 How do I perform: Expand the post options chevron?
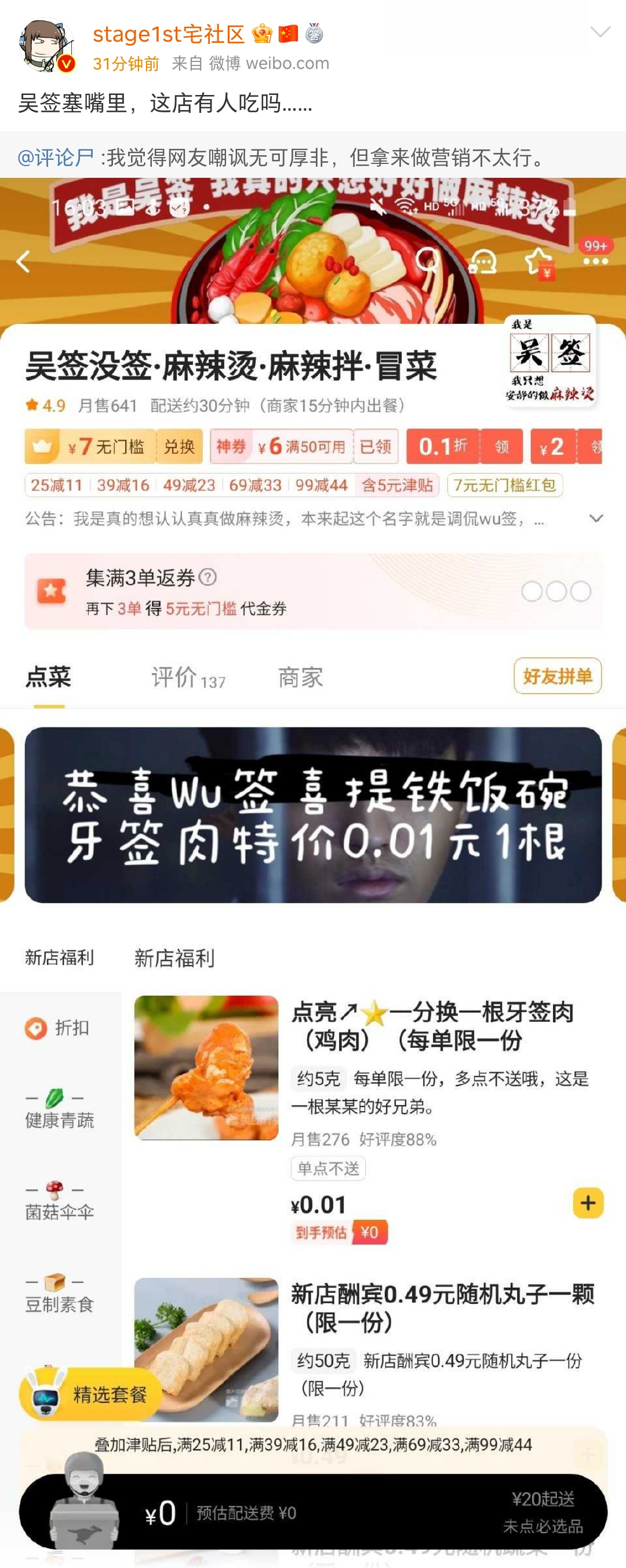(x=600, y=32)
